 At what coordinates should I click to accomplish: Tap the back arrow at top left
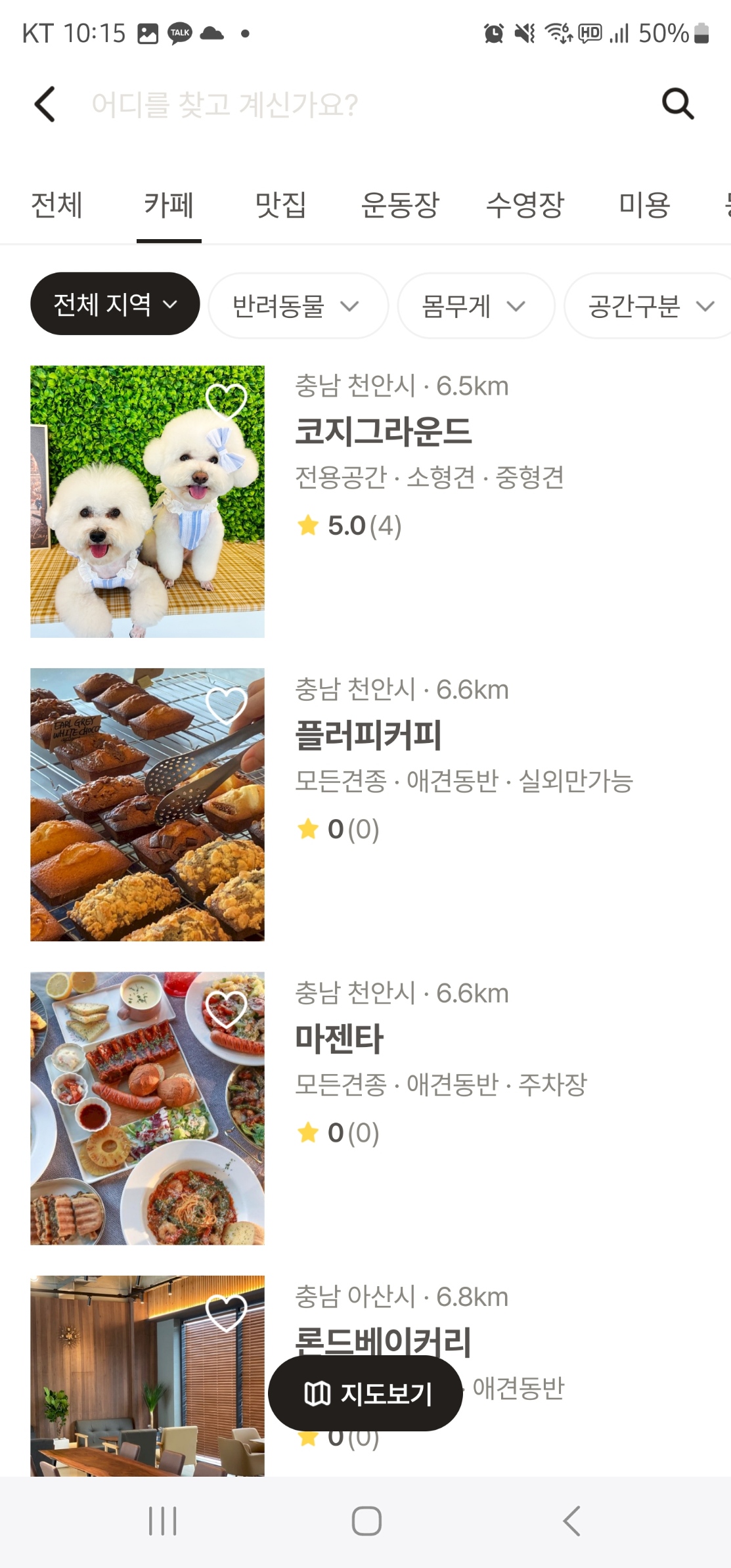45,103
